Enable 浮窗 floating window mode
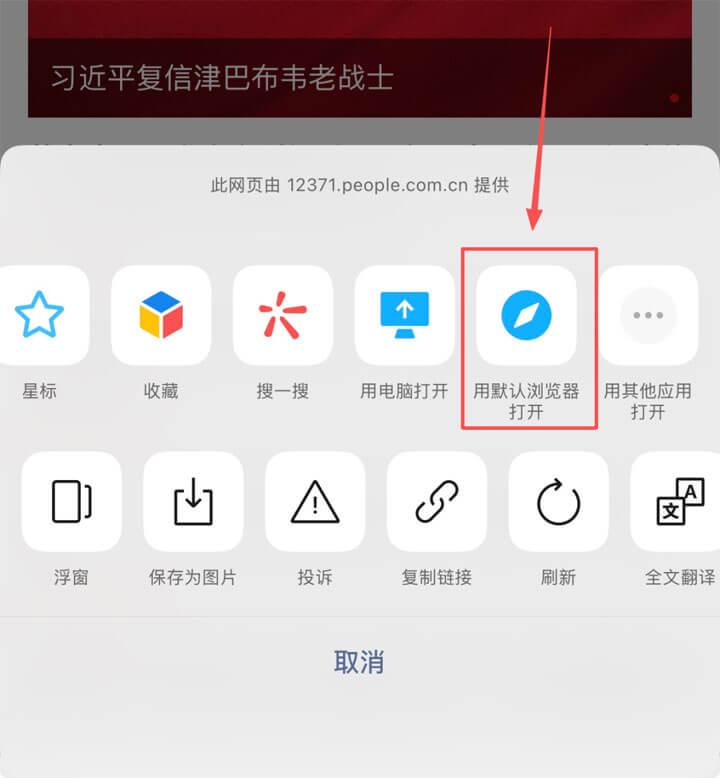Viewport: 720px width, 778px height. coord(71,501)
